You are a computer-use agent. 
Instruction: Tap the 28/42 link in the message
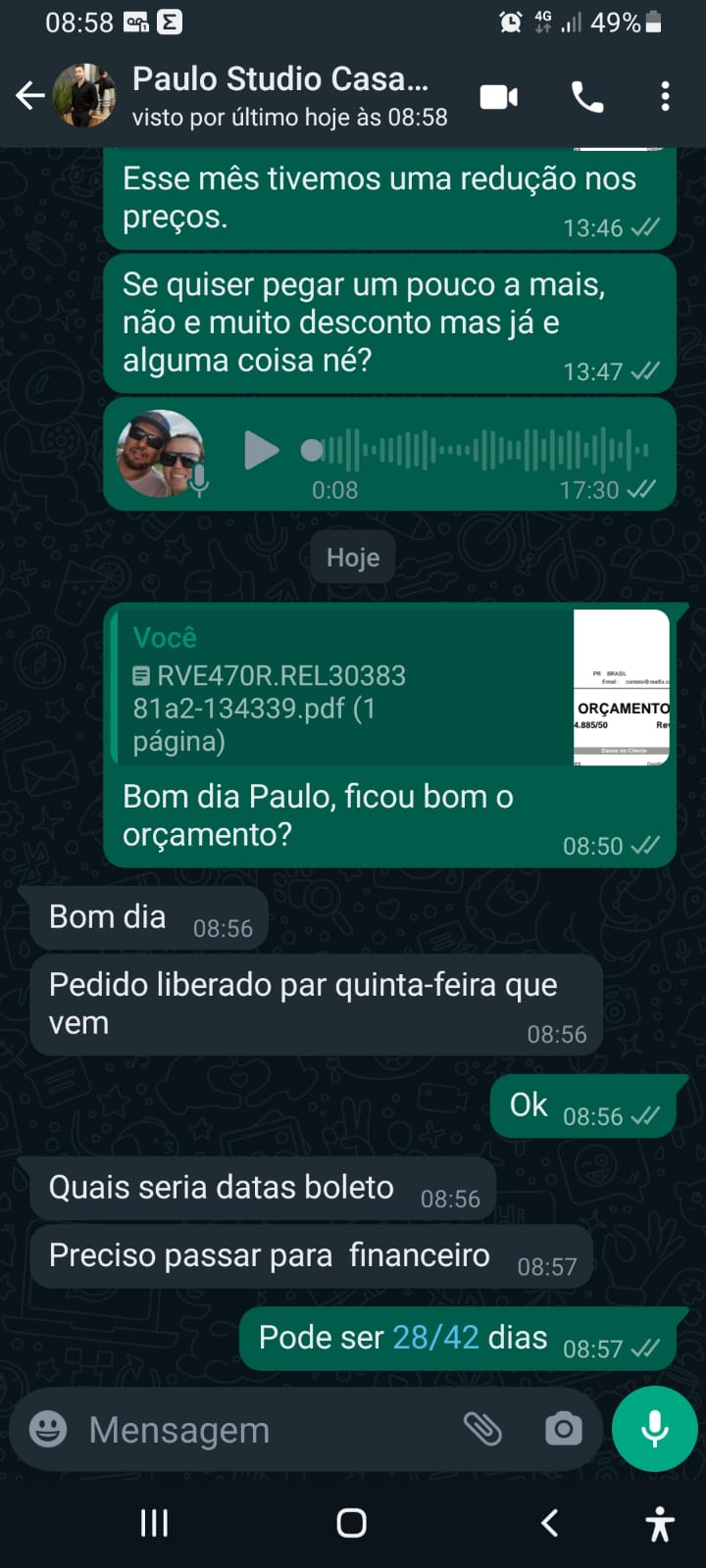435,1338
